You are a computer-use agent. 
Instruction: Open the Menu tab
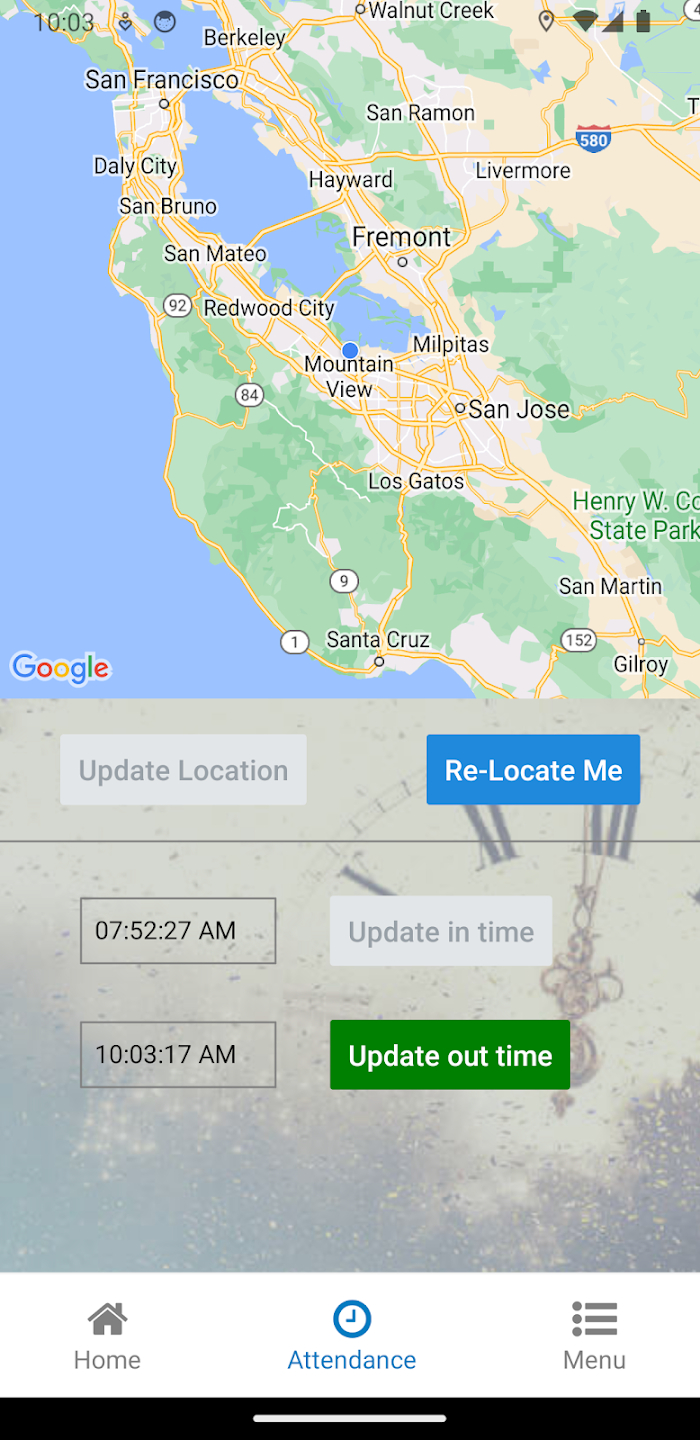[594, 1336]
